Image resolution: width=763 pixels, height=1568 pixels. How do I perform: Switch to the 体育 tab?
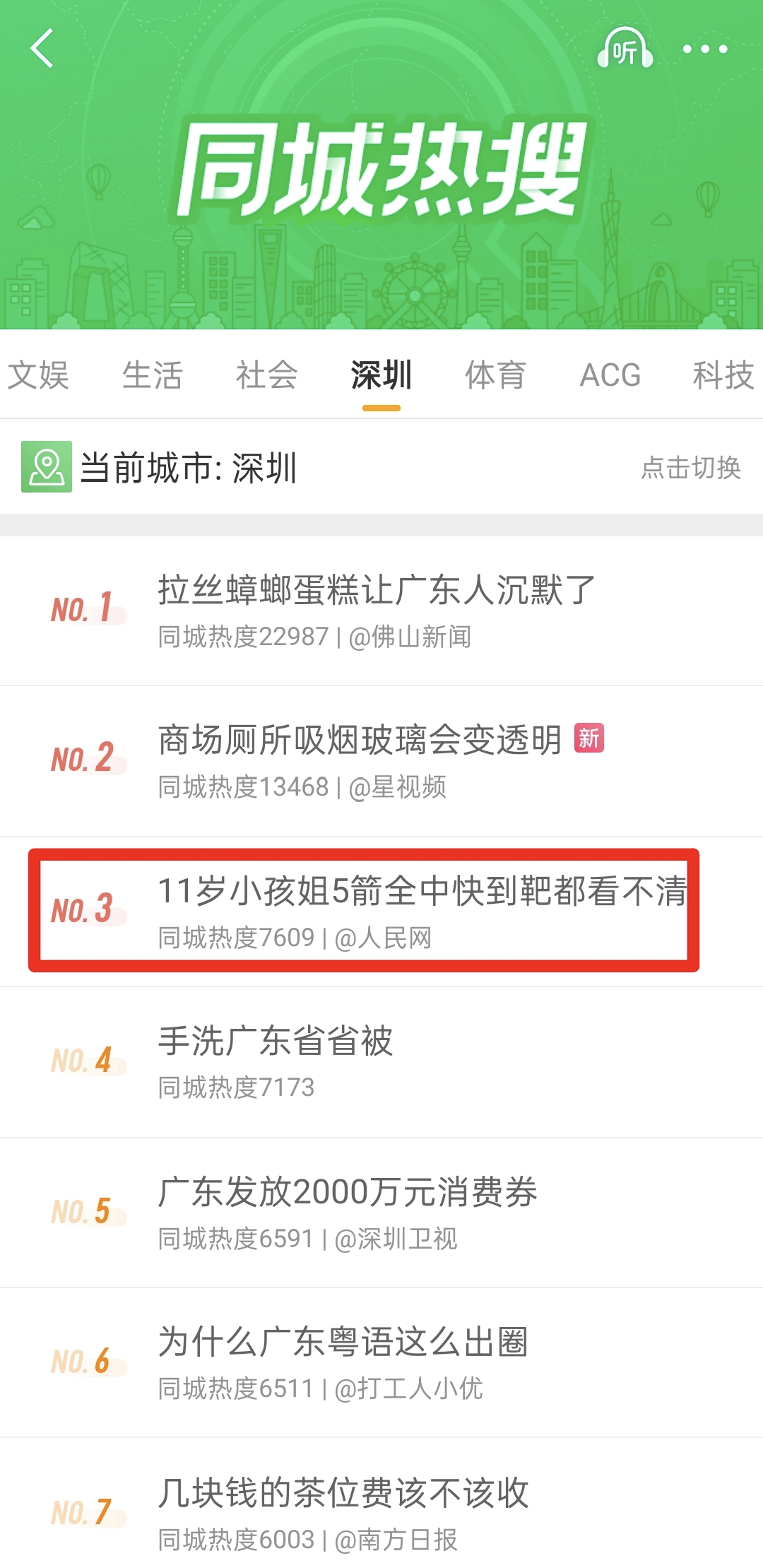coord(495,375)
